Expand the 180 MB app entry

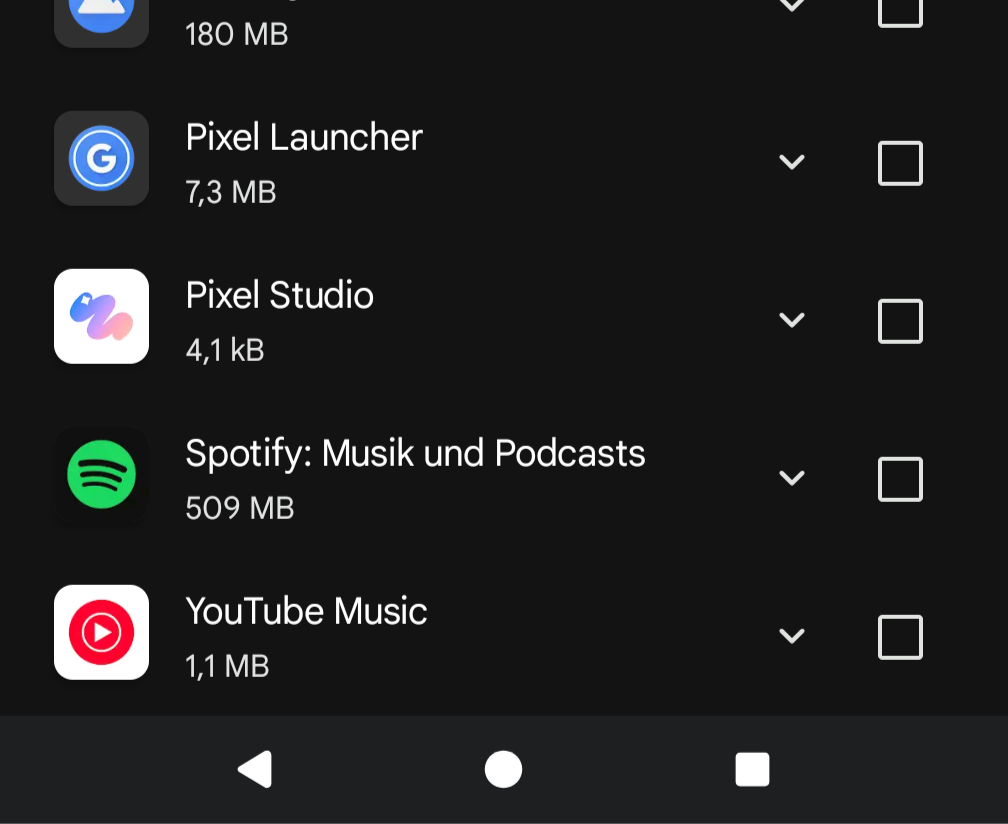(792, 6)
